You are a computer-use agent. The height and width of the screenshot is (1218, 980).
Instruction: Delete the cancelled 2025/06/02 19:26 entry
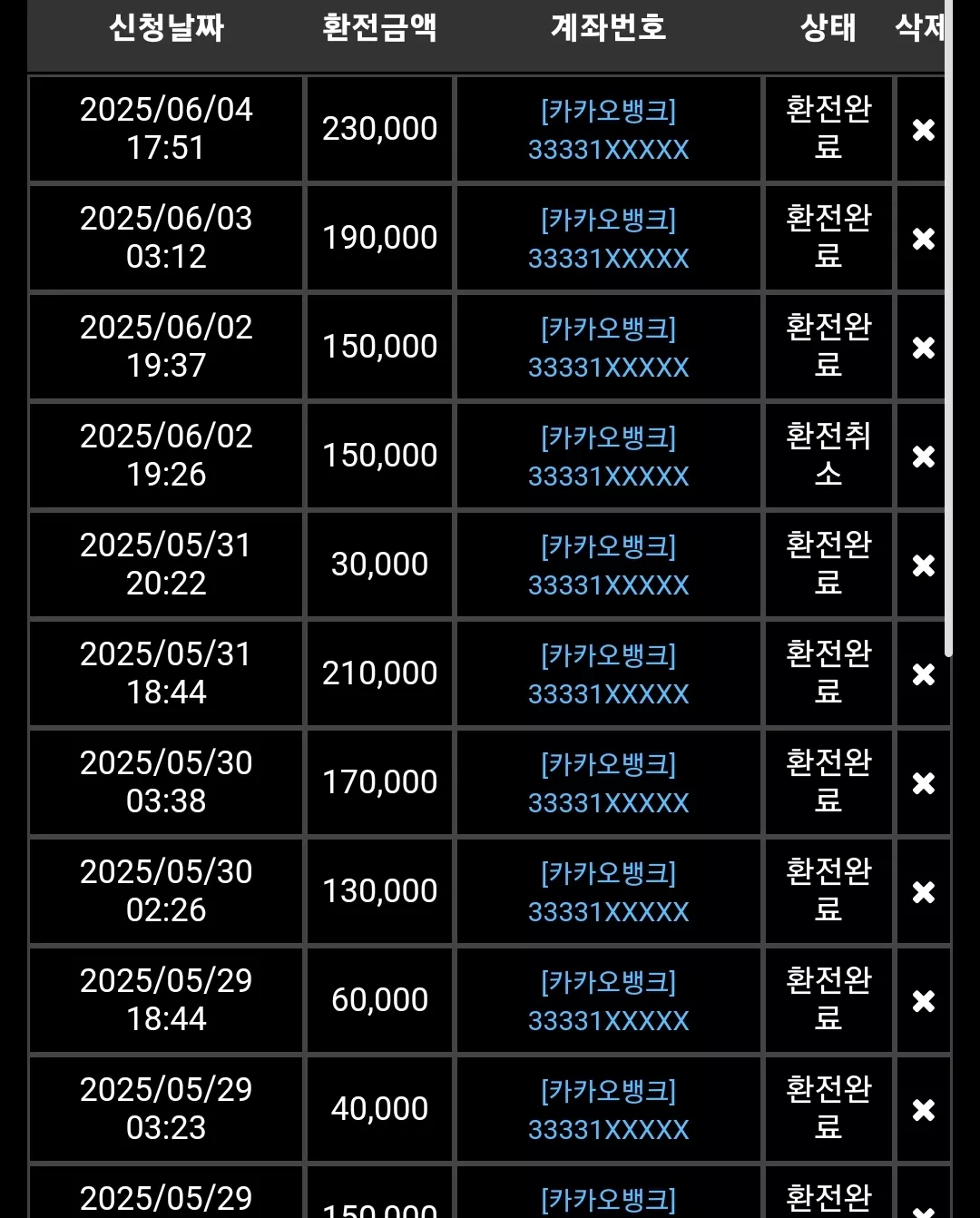coord(924,457)
